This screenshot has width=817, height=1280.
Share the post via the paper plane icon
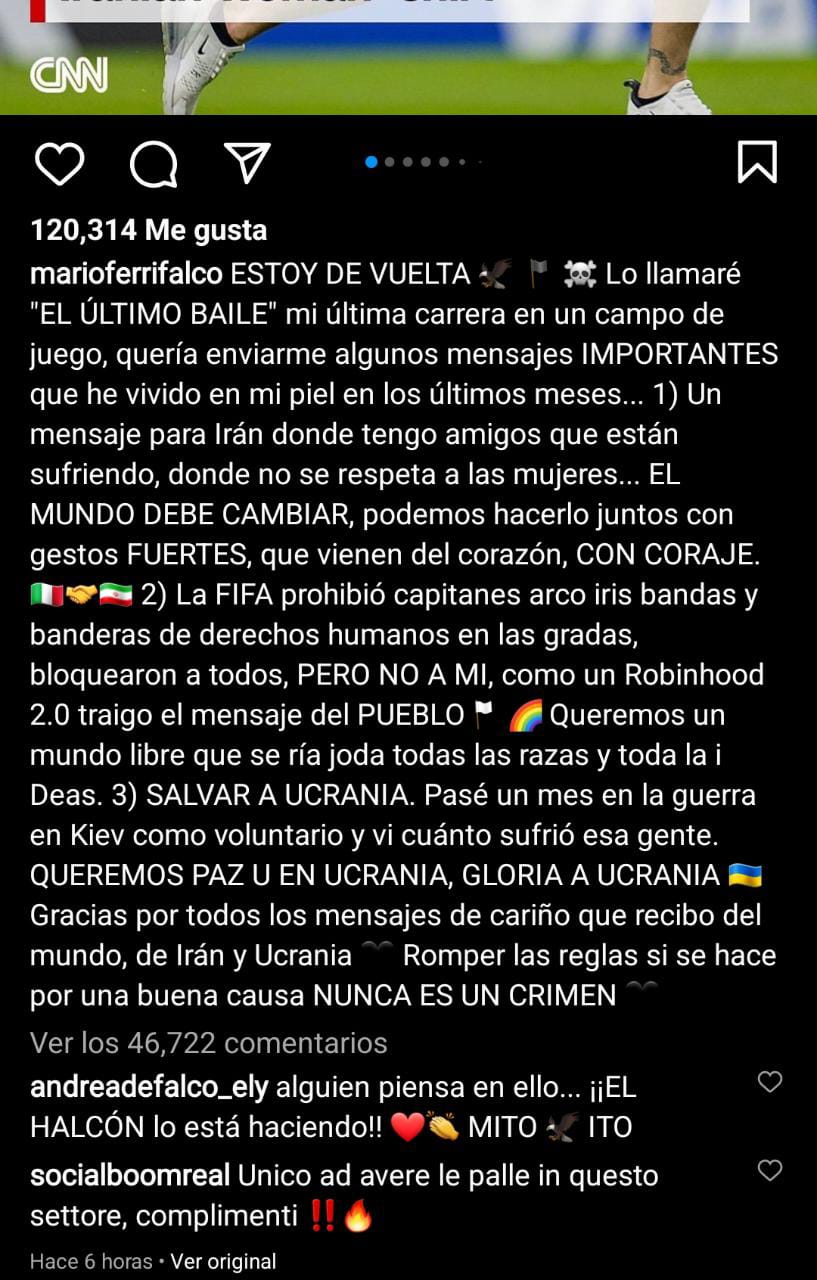[246, 162]
